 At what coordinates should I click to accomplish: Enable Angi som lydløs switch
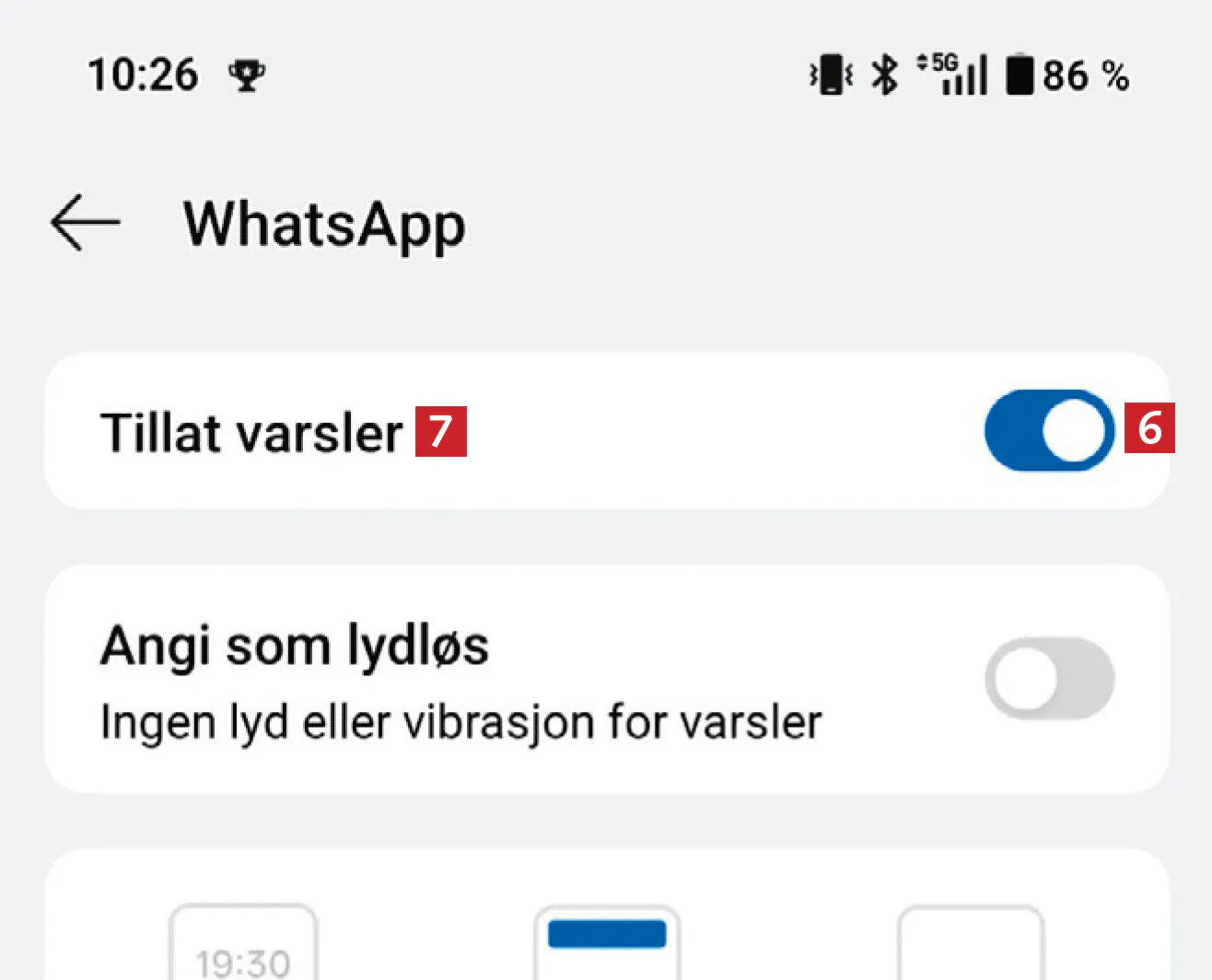[x=1048, y=679]
